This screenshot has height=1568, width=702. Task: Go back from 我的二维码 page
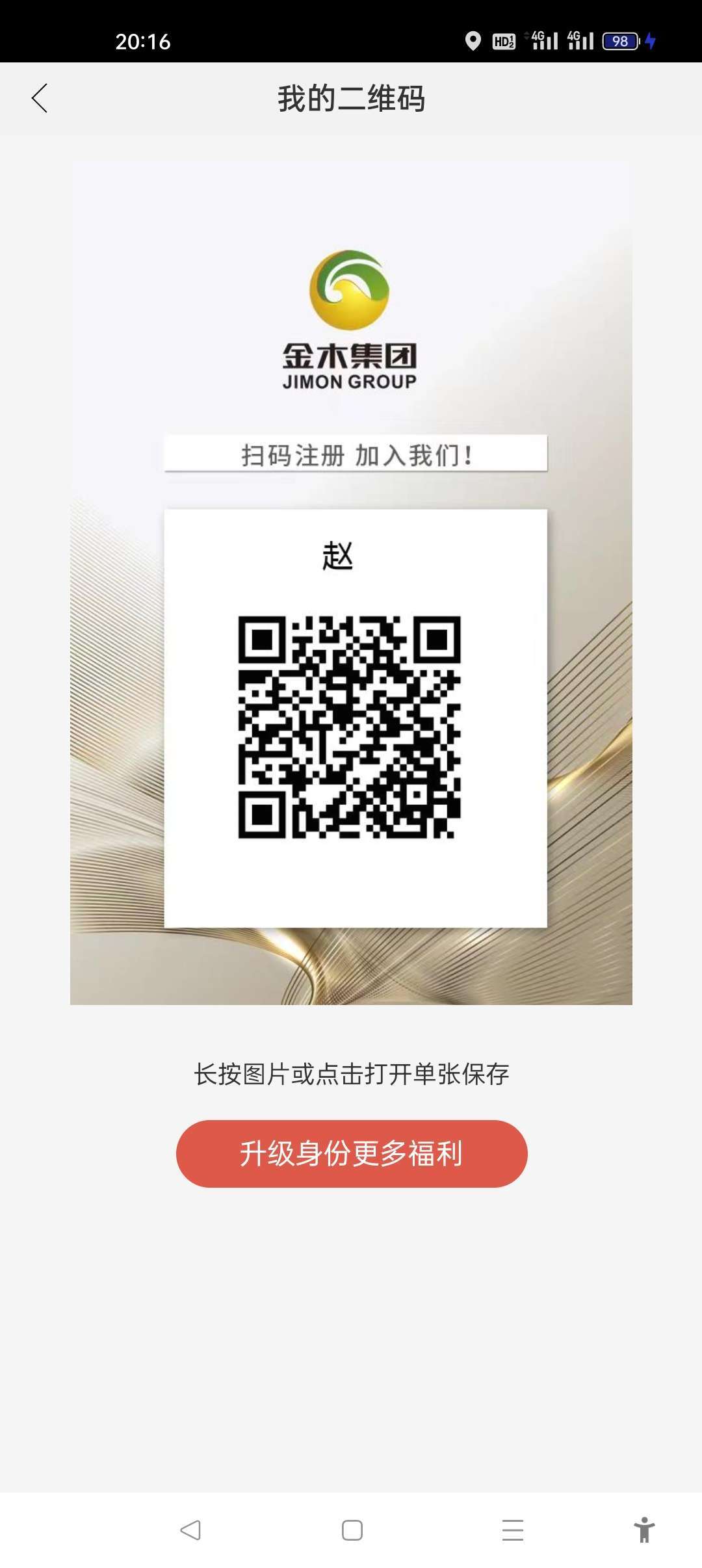click(x=40, y=98)
